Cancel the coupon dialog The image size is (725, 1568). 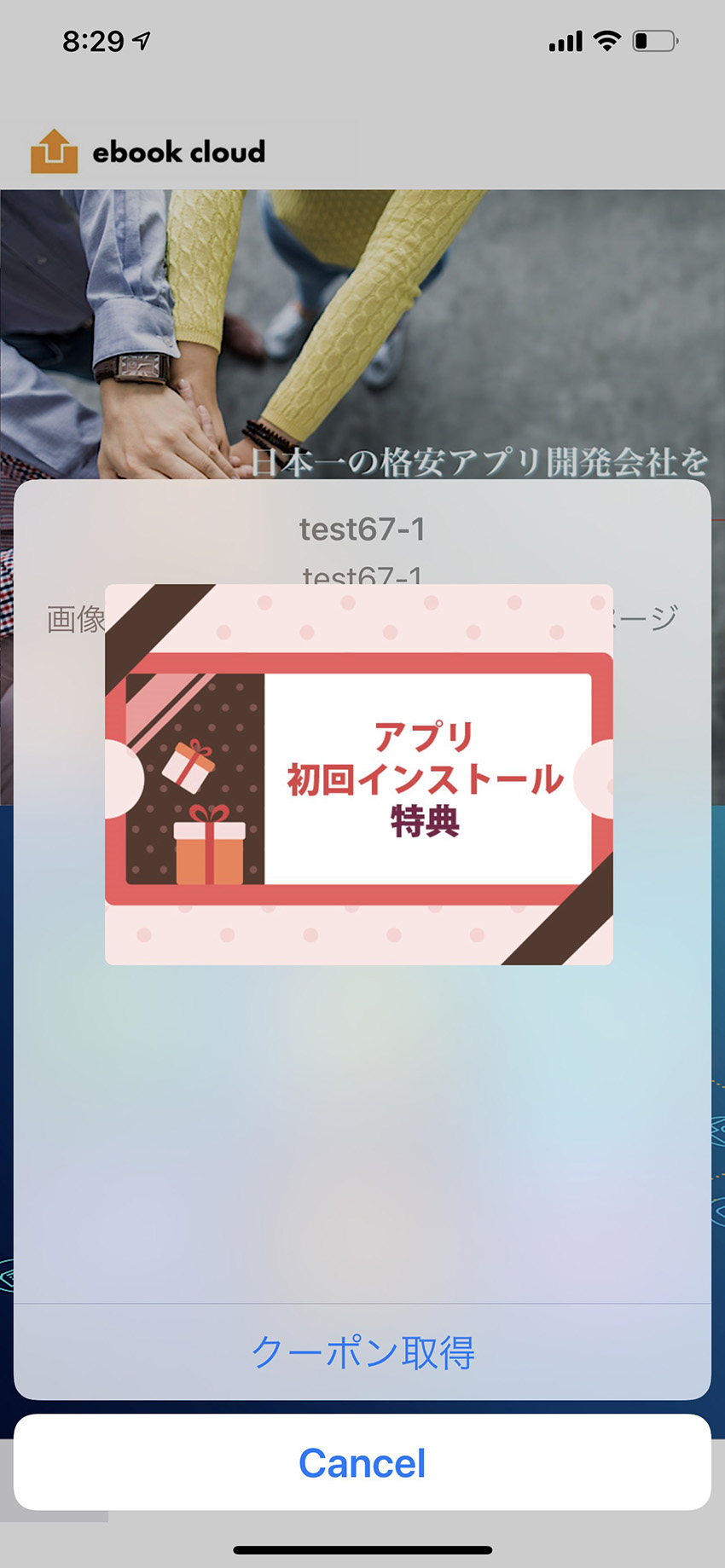click(x=362, y=1463)
